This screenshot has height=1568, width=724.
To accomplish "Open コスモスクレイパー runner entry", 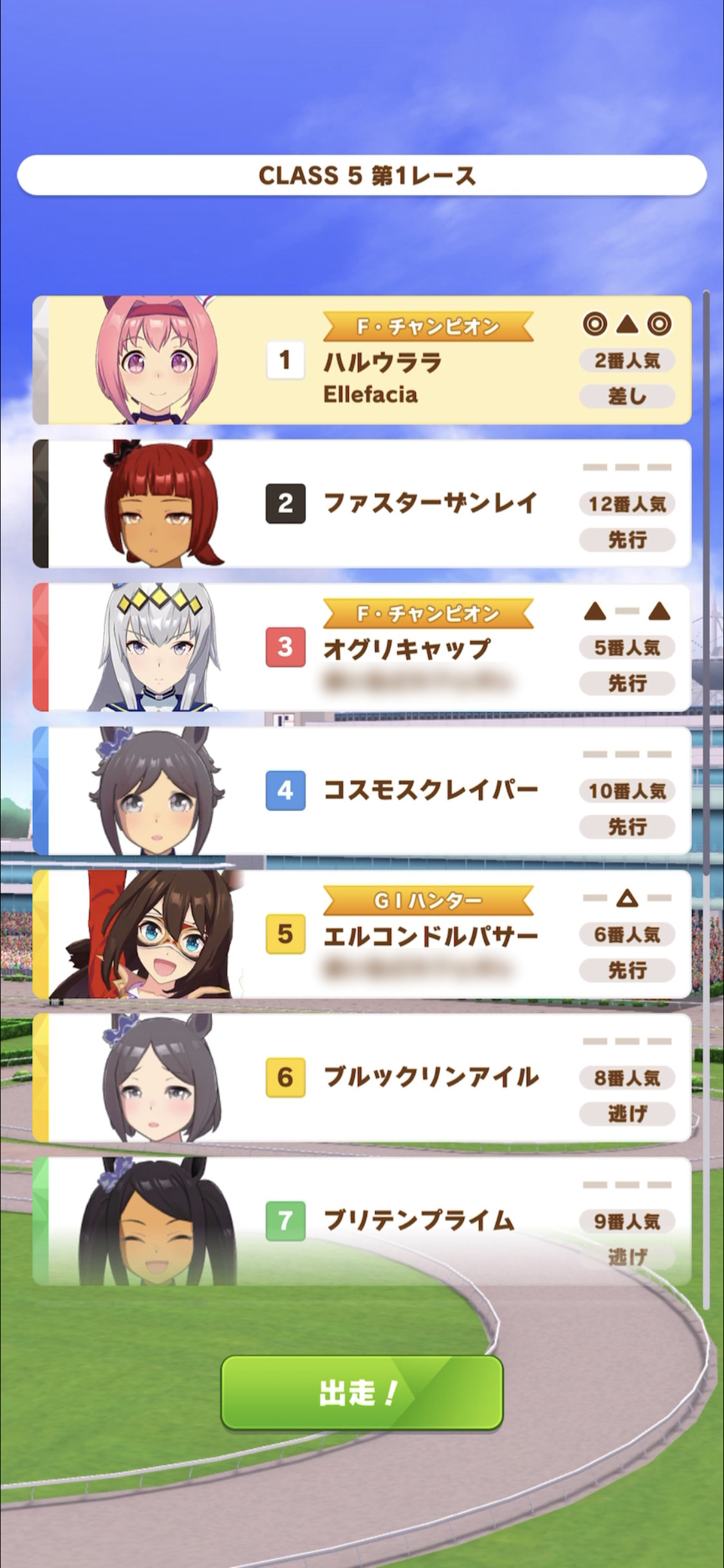I will tap(362, 790).
